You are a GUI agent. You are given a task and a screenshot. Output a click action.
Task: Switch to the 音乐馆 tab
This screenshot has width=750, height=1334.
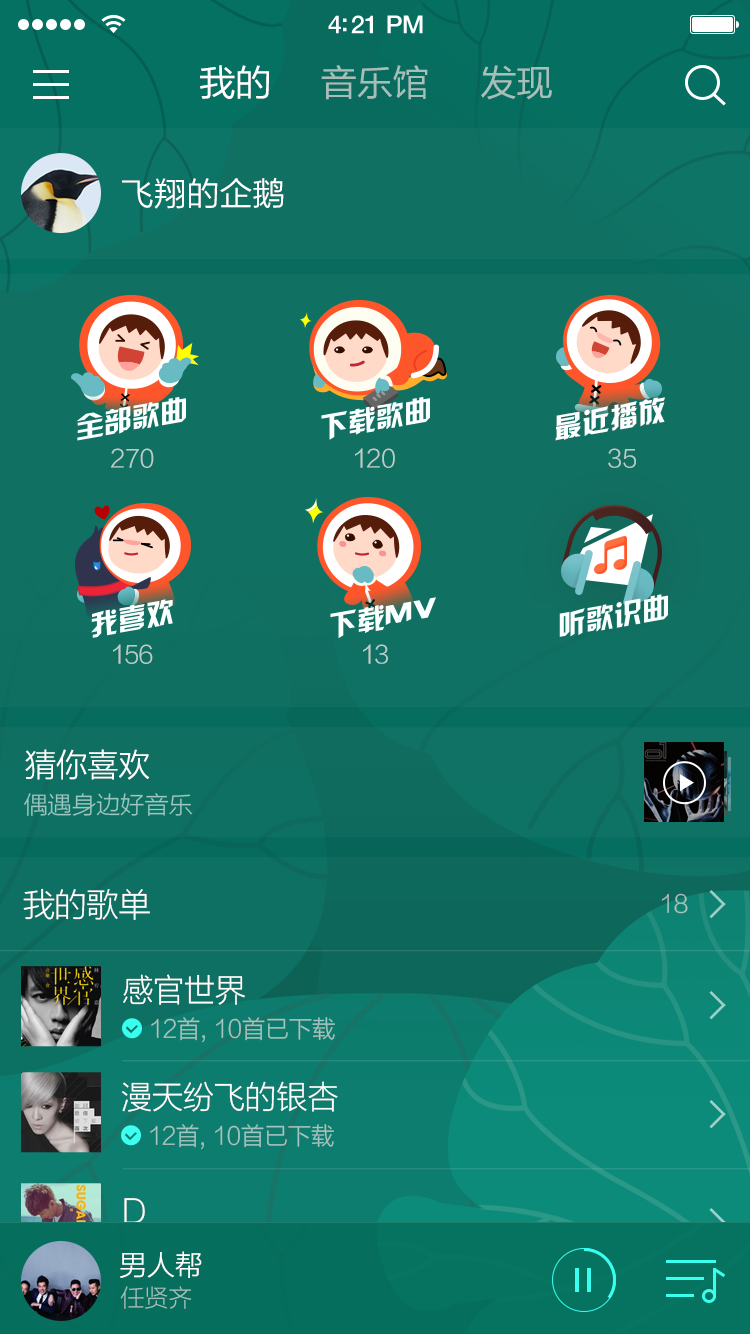(374, 83)
